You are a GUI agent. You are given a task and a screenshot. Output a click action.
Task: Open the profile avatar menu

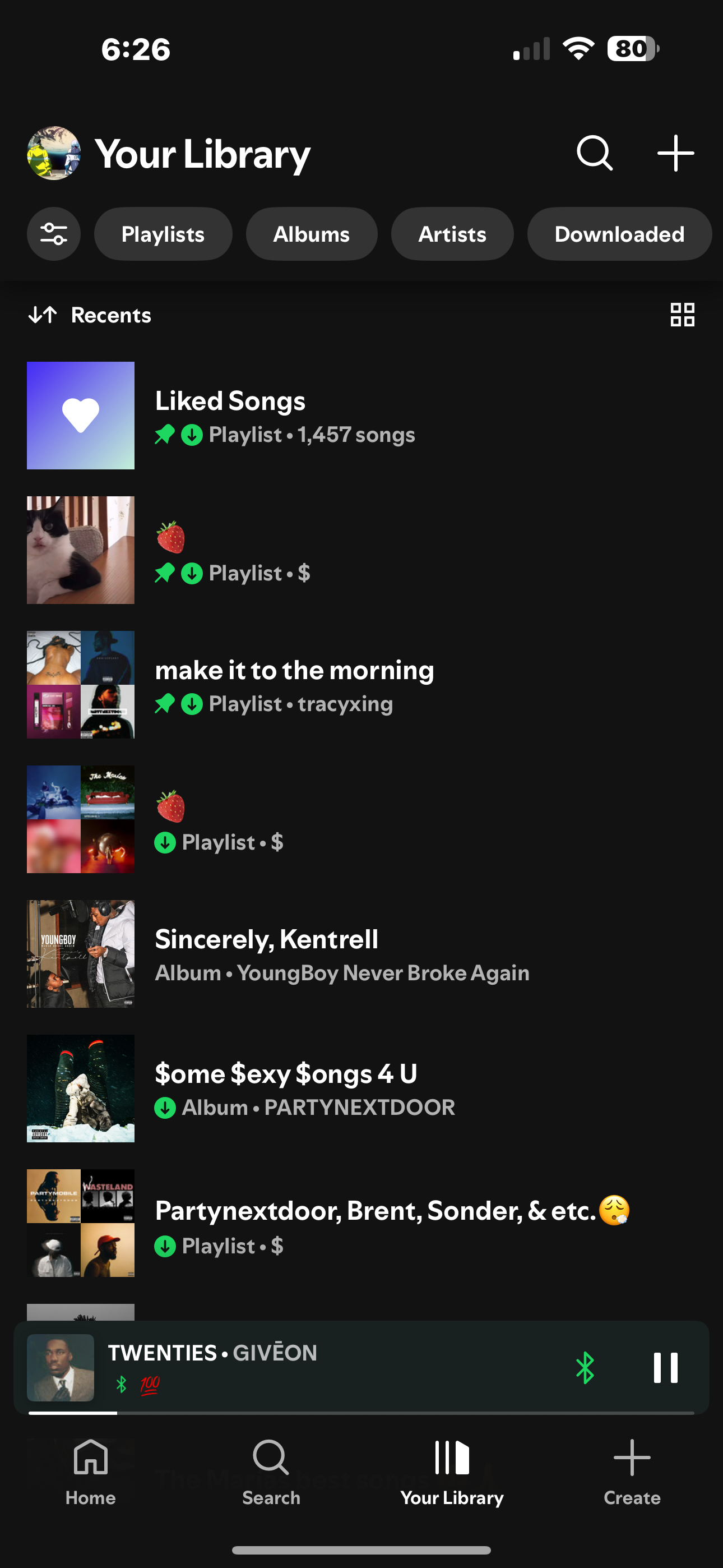click(x=54, y=154)
